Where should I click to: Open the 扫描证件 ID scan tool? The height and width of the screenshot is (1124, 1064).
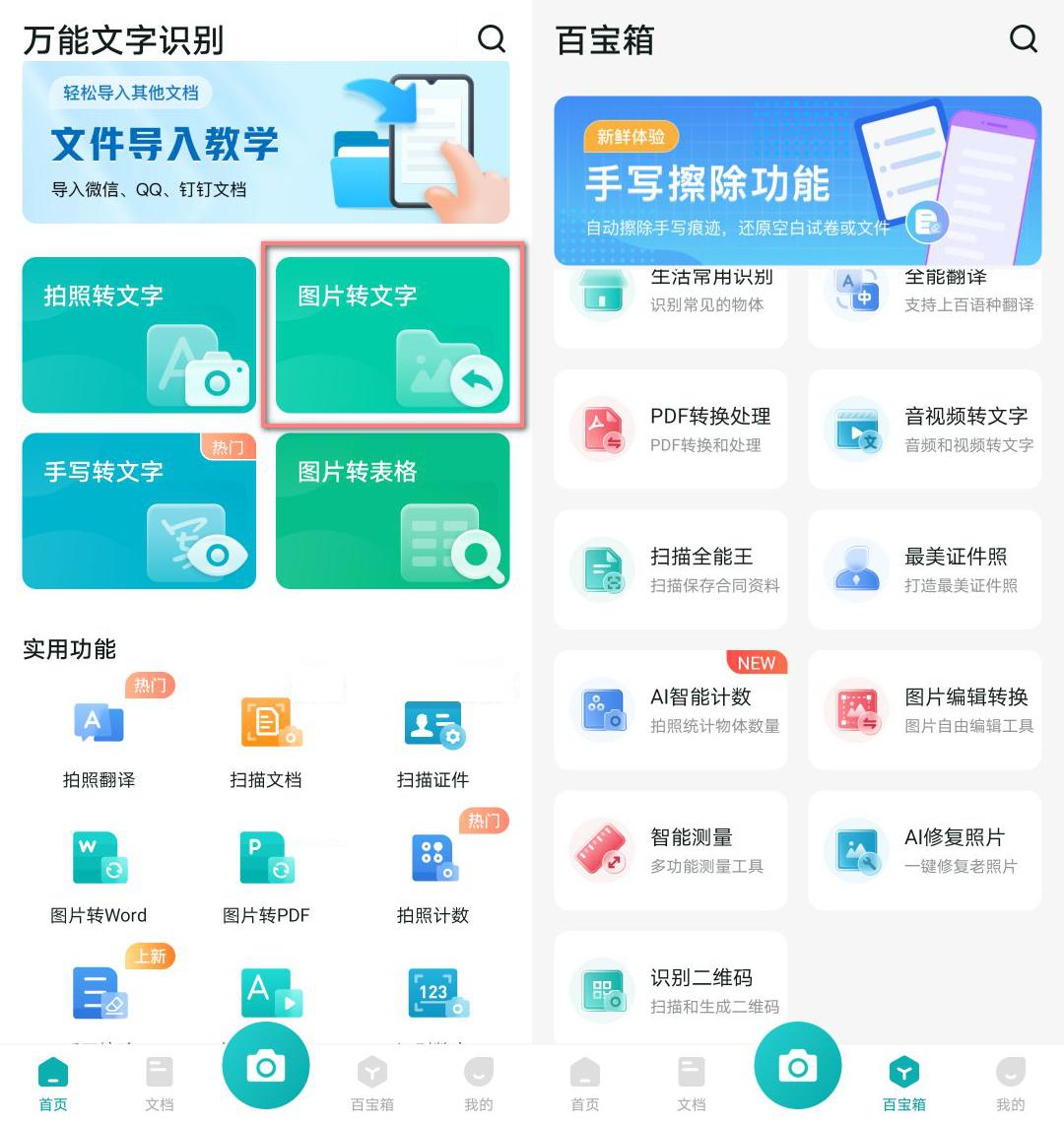click(x=432, y=722)
